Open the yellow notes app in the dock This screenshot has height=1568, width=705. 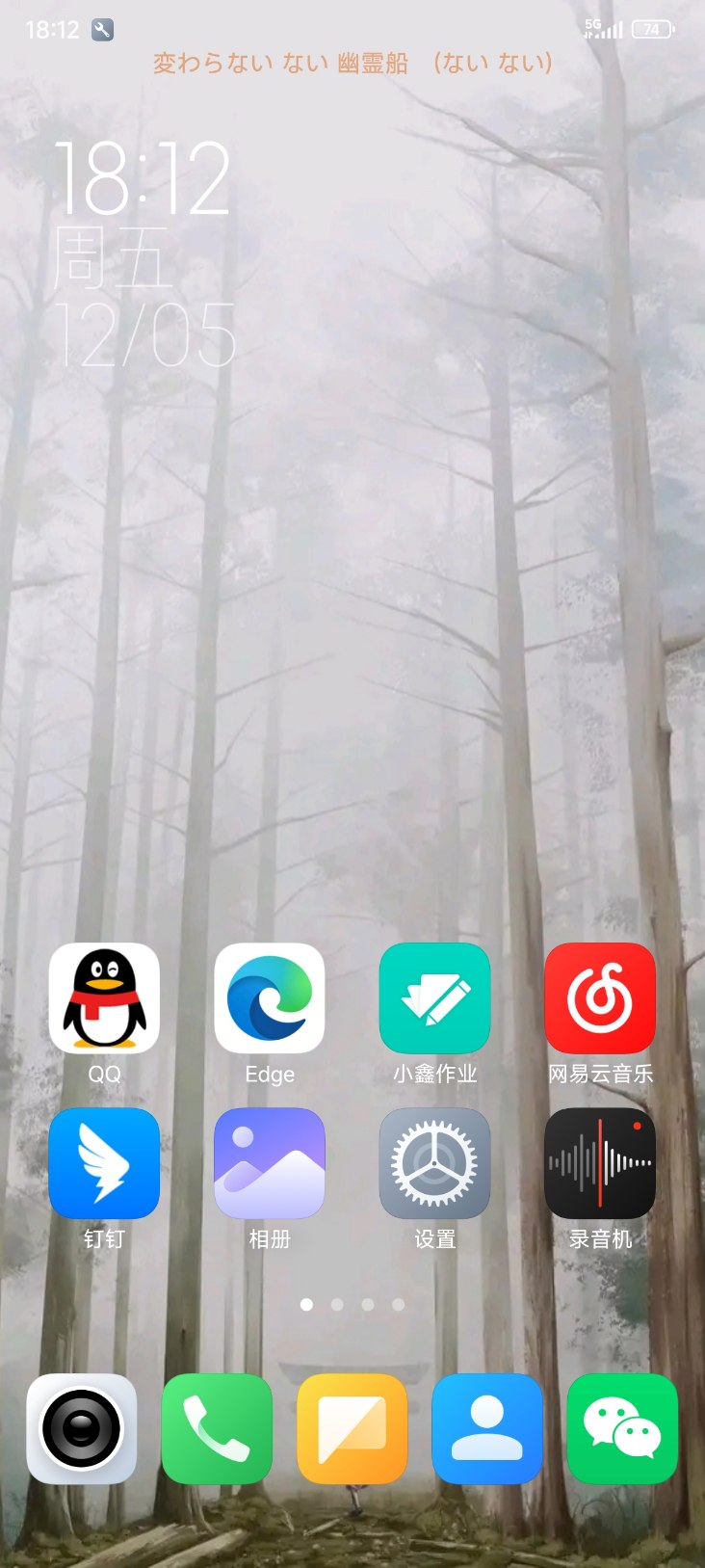tap(352, 1428)
